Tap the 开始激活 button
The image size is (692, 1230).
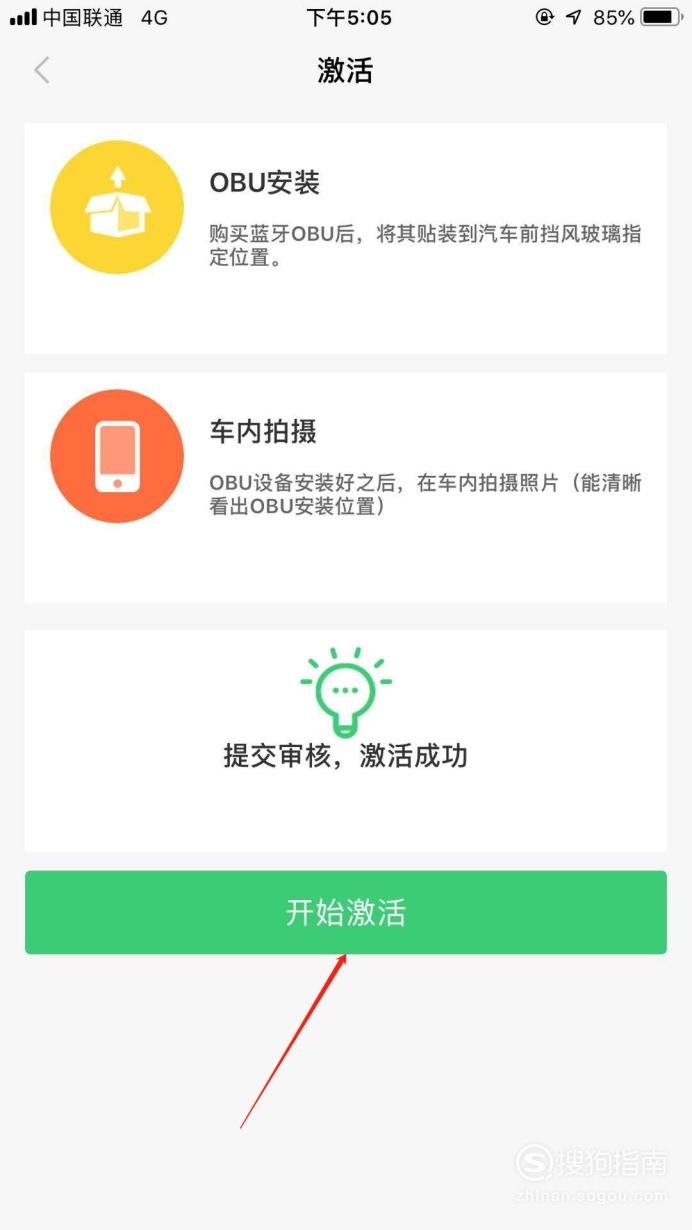coord(346,912)
